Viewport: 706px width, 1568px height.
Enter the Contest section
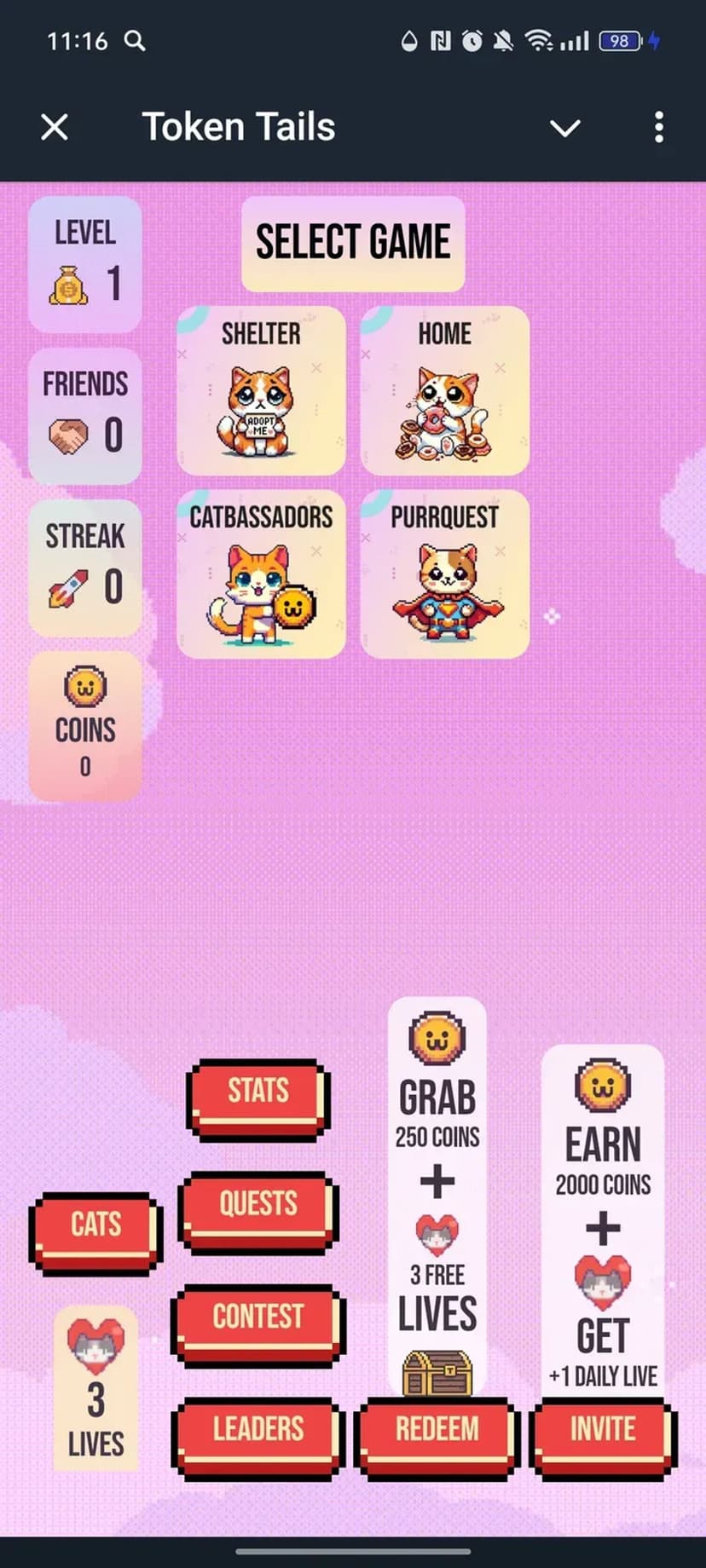pos(258,1322)
